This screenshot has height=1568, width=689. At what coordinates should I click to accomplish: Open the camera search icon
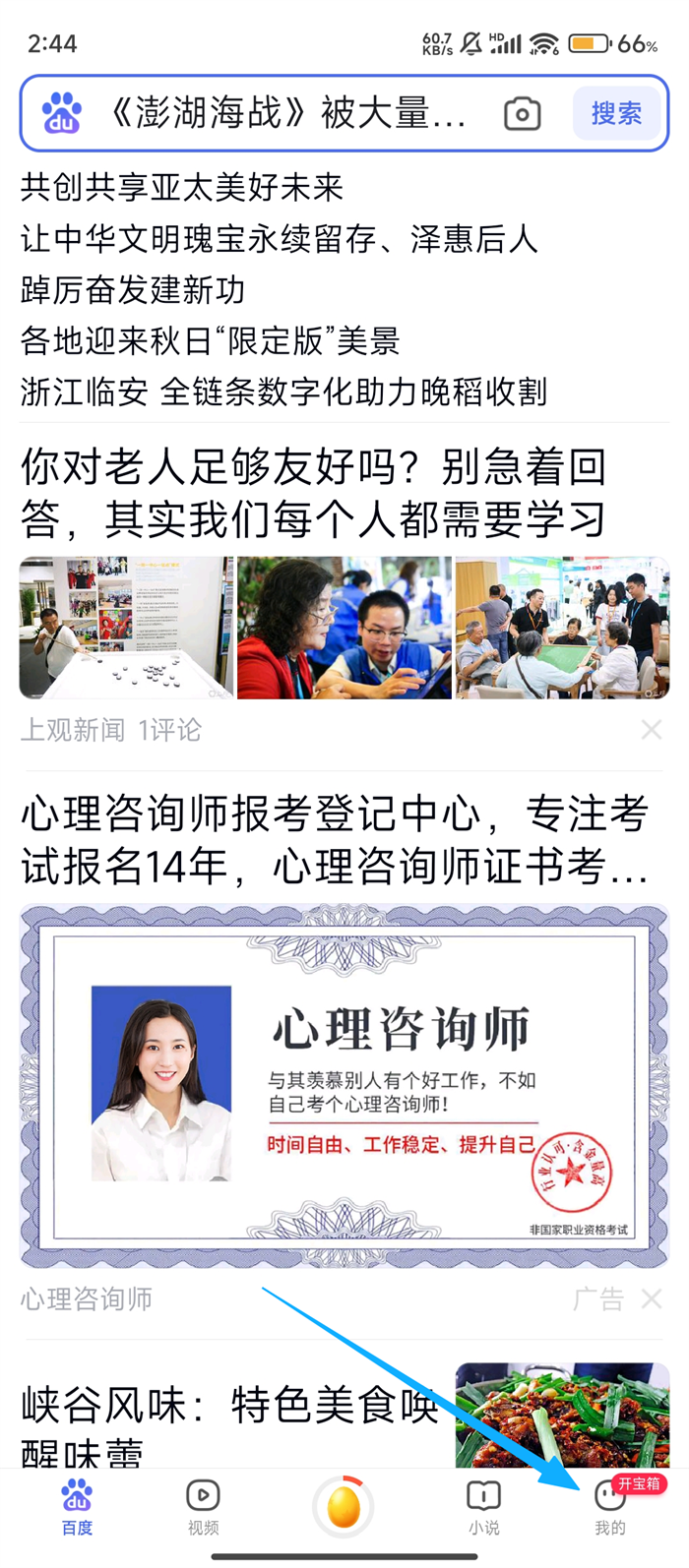[522, 114]
